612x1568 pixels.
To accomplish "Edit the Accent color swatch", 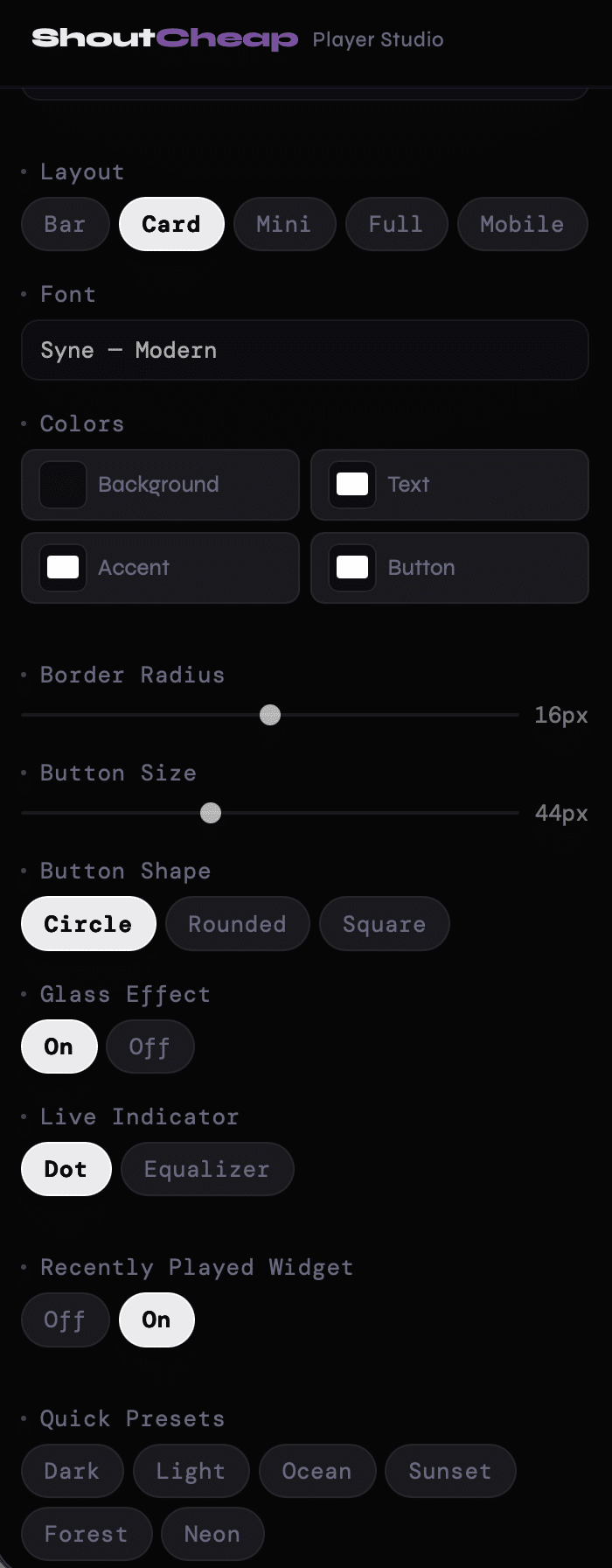I will click(x=64, y=568).
